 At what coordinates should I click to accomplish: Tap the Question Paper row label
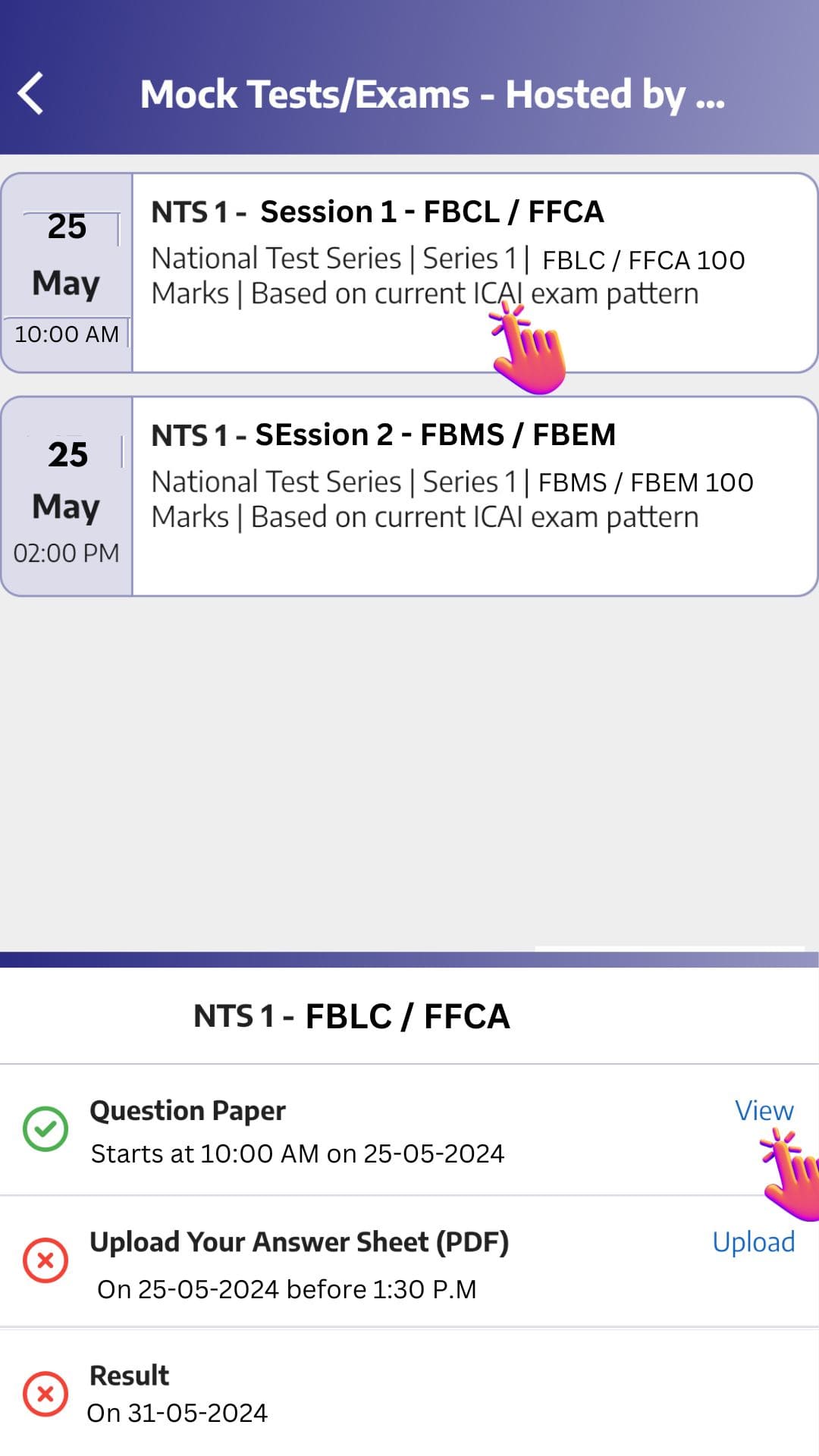(187, 1109)
